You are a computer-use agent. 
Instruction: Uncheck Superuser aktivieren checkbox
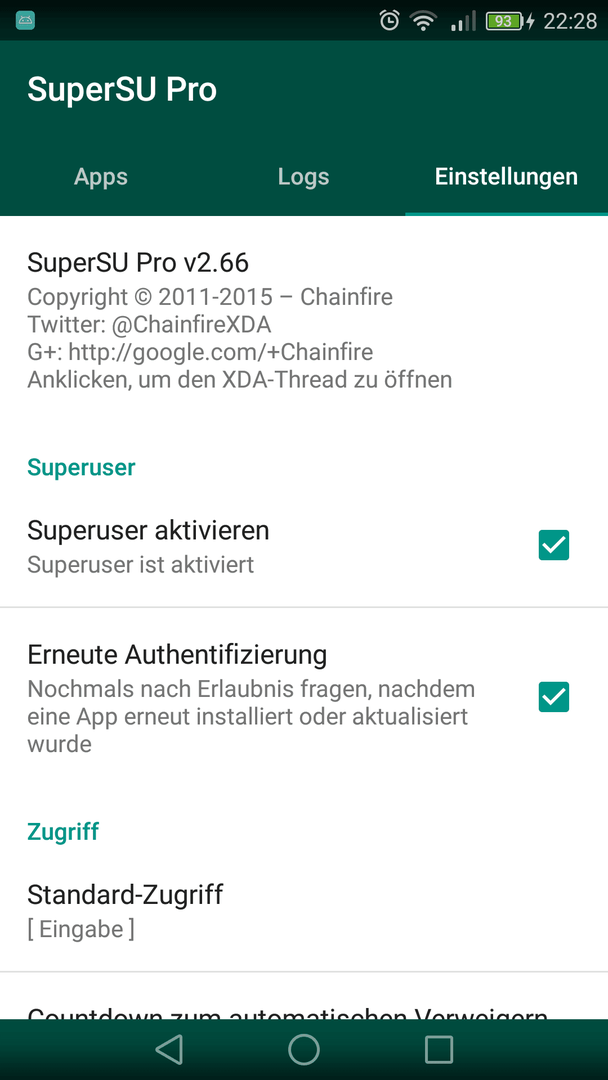click(554, 545)
